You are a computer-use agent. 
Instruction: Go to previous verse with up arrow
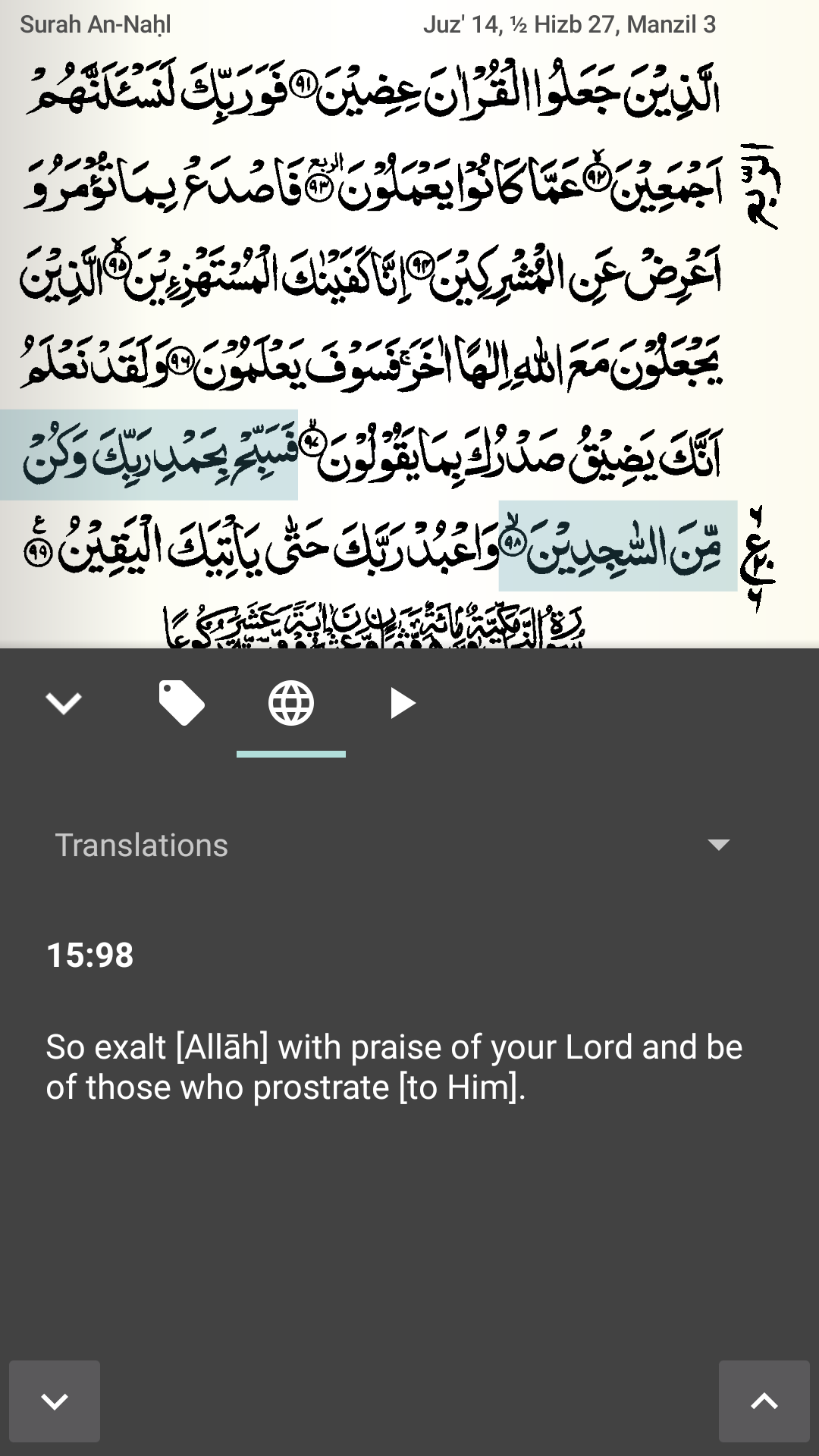[764, 1401]
